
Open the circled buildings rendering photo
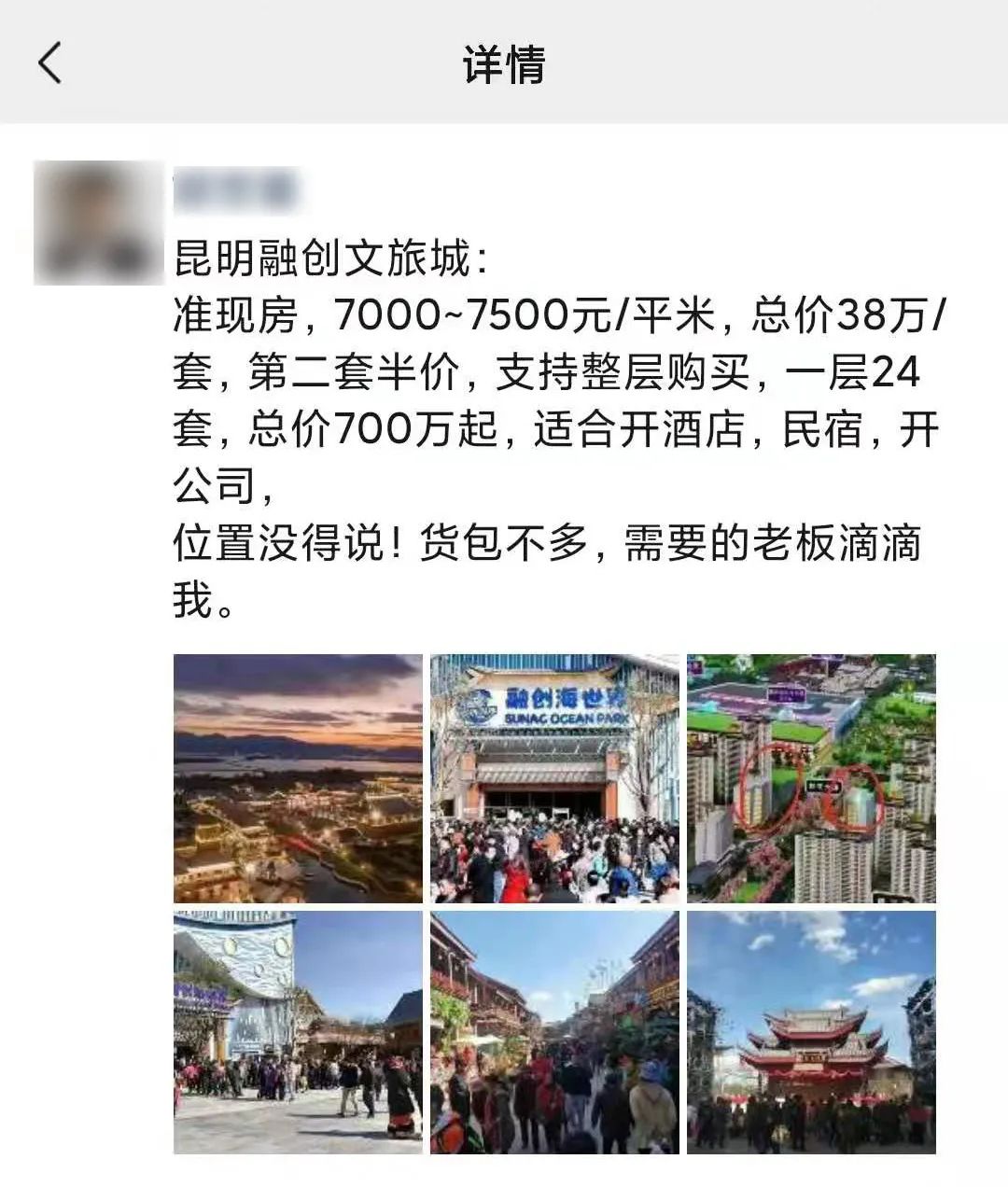point(811,778)
